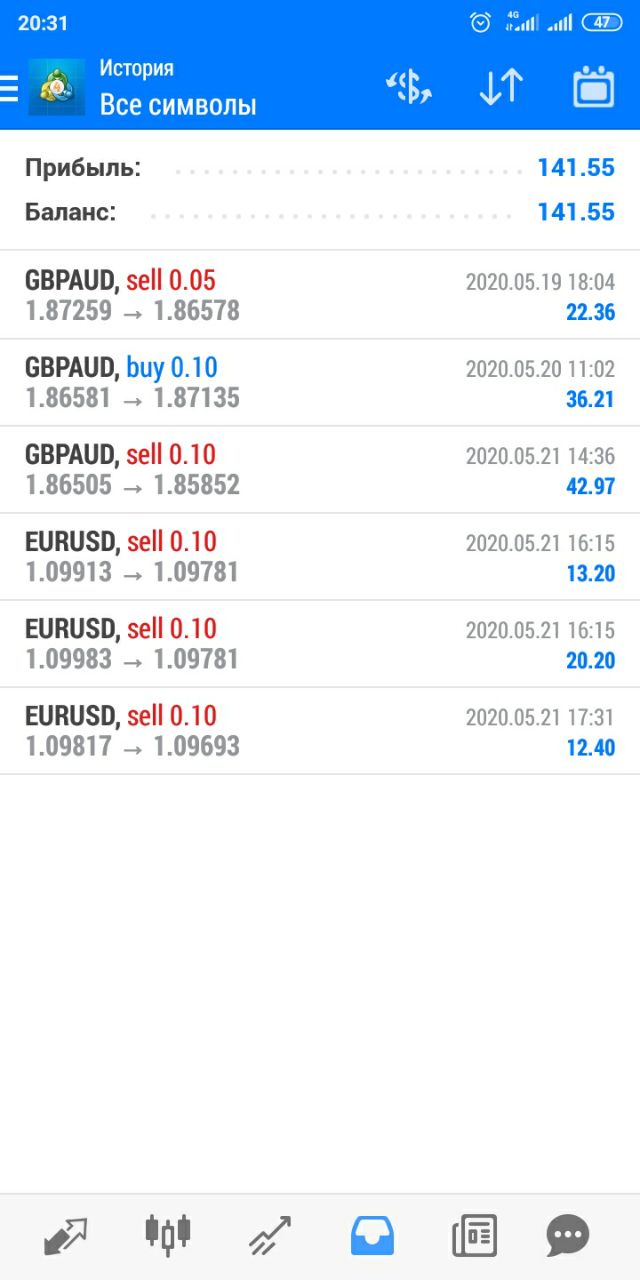
Task: Open the GBPAUD sell 0.05 trade
Action: [320, 295]
